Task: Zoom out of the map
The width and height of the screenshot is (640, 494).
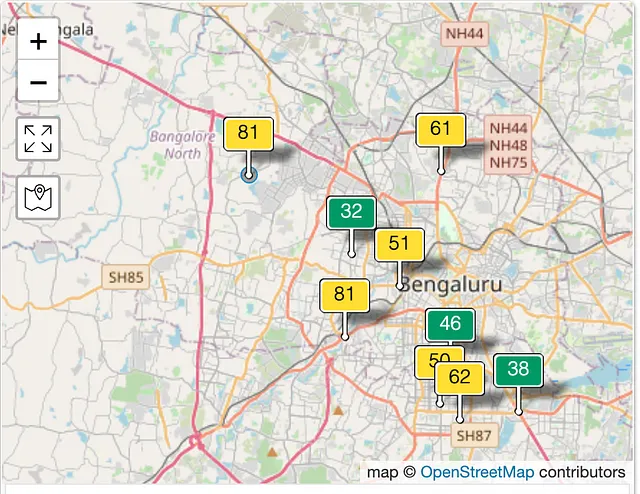Action: (x=39, y=81)
